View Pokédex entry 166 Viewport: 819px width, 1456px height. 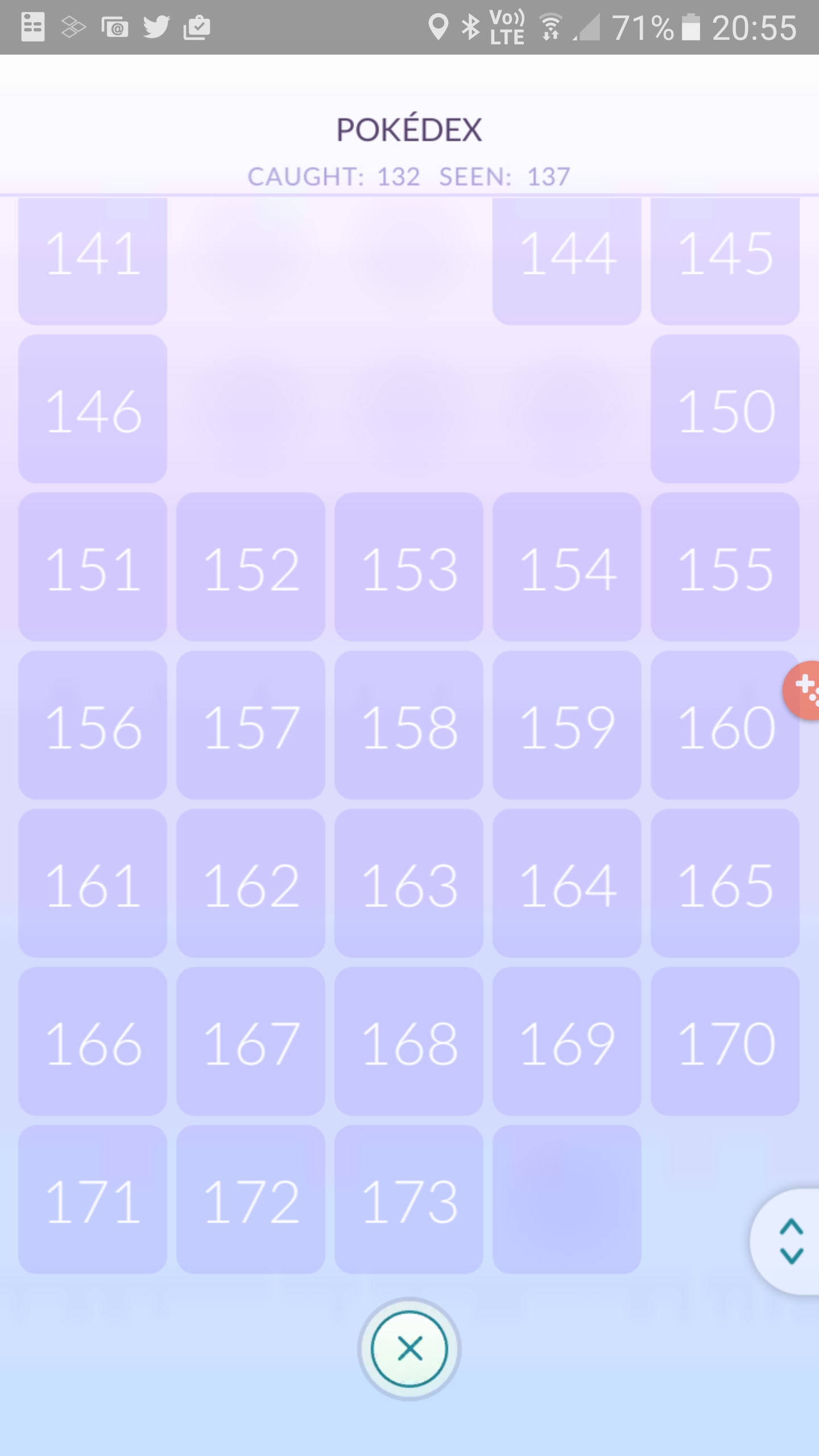point(93,1041)
